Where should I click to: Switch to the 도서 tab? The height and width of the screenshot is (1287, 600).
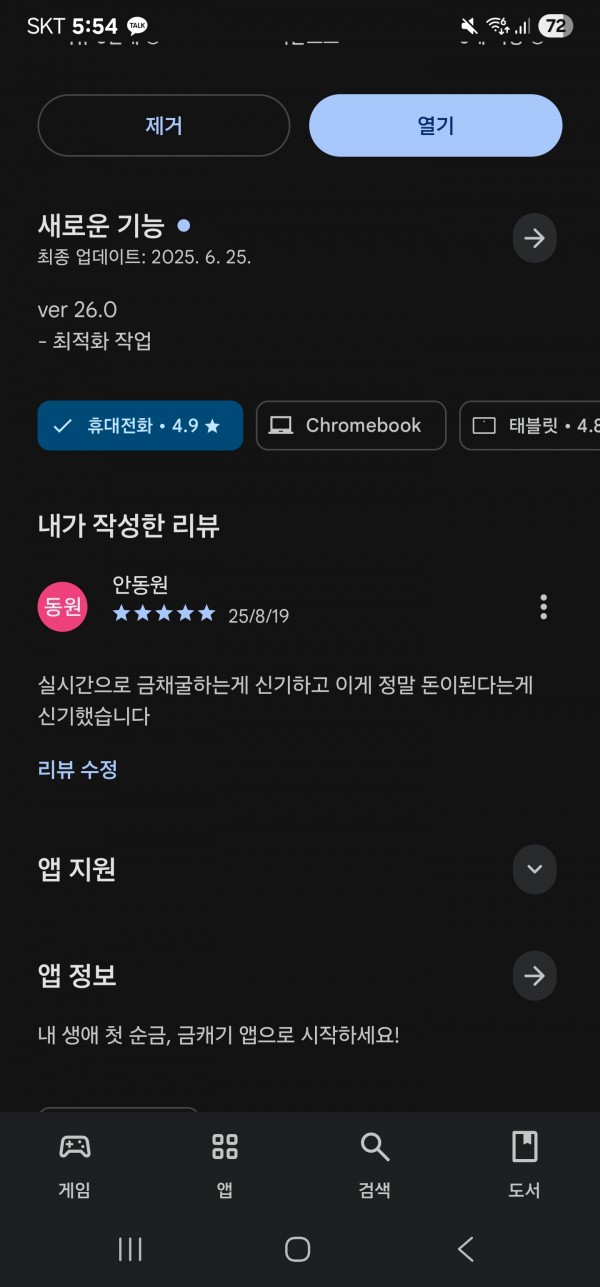pos(525,1165)
